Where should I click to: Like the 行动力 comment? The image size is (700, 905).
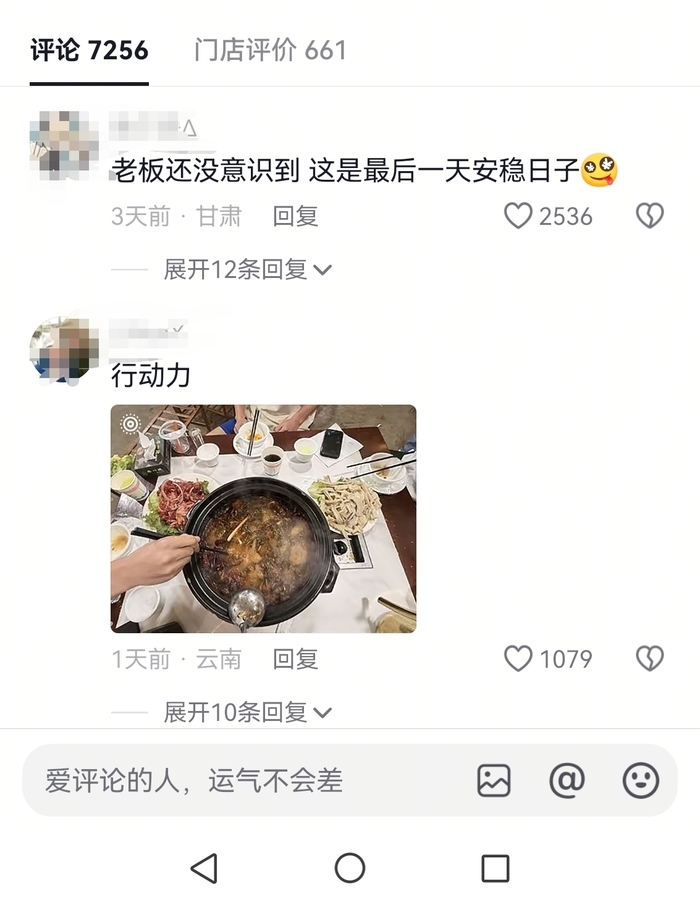[518, 658]
